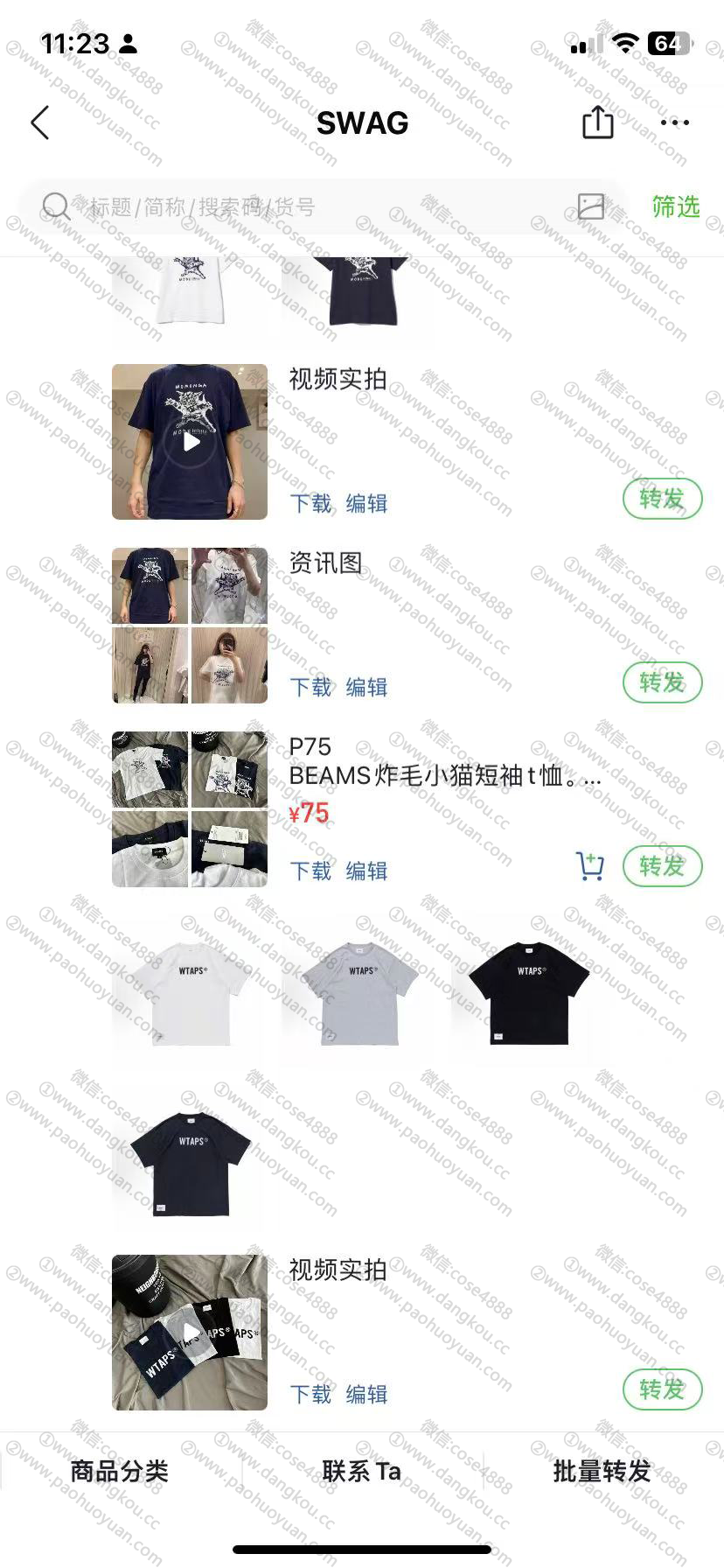This screenshot has height=1568, width=724.
Task: Go back using the back arrow
Action: point(40,123)
